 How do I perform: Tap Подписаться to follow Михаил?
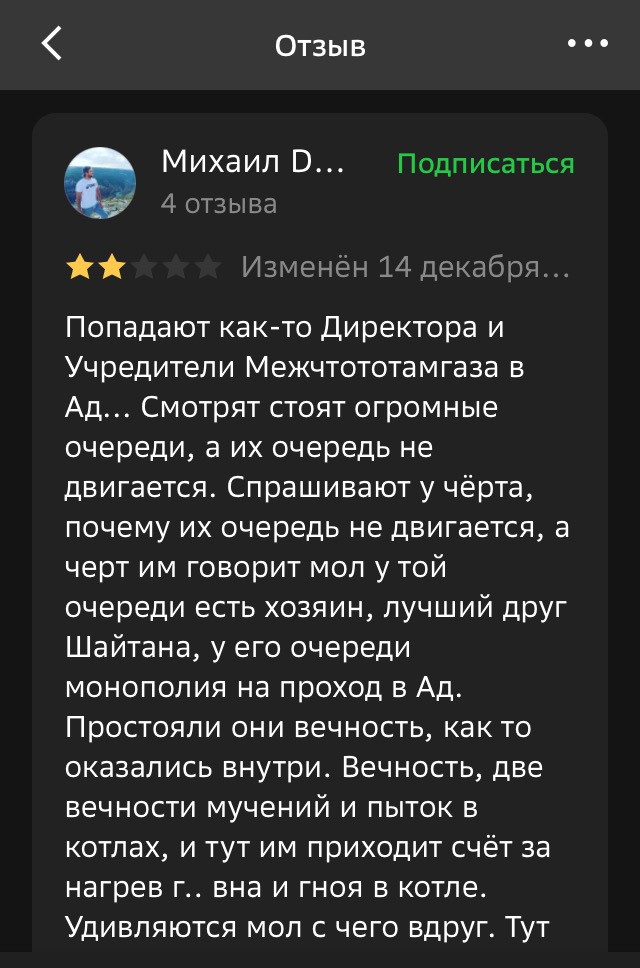coord(486,164)
